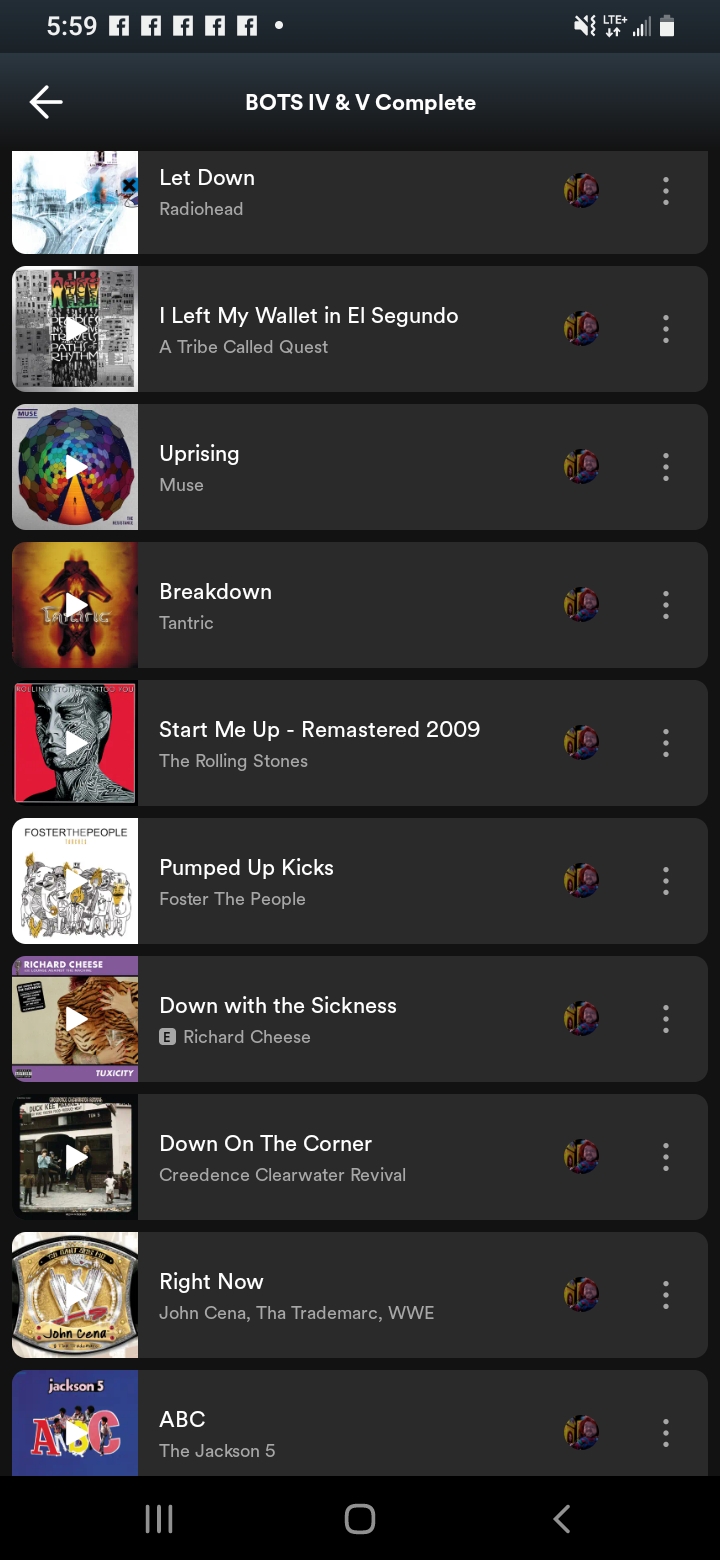
Task: Go back from BOTS IV & V Complete
Action: pos(46,102)
